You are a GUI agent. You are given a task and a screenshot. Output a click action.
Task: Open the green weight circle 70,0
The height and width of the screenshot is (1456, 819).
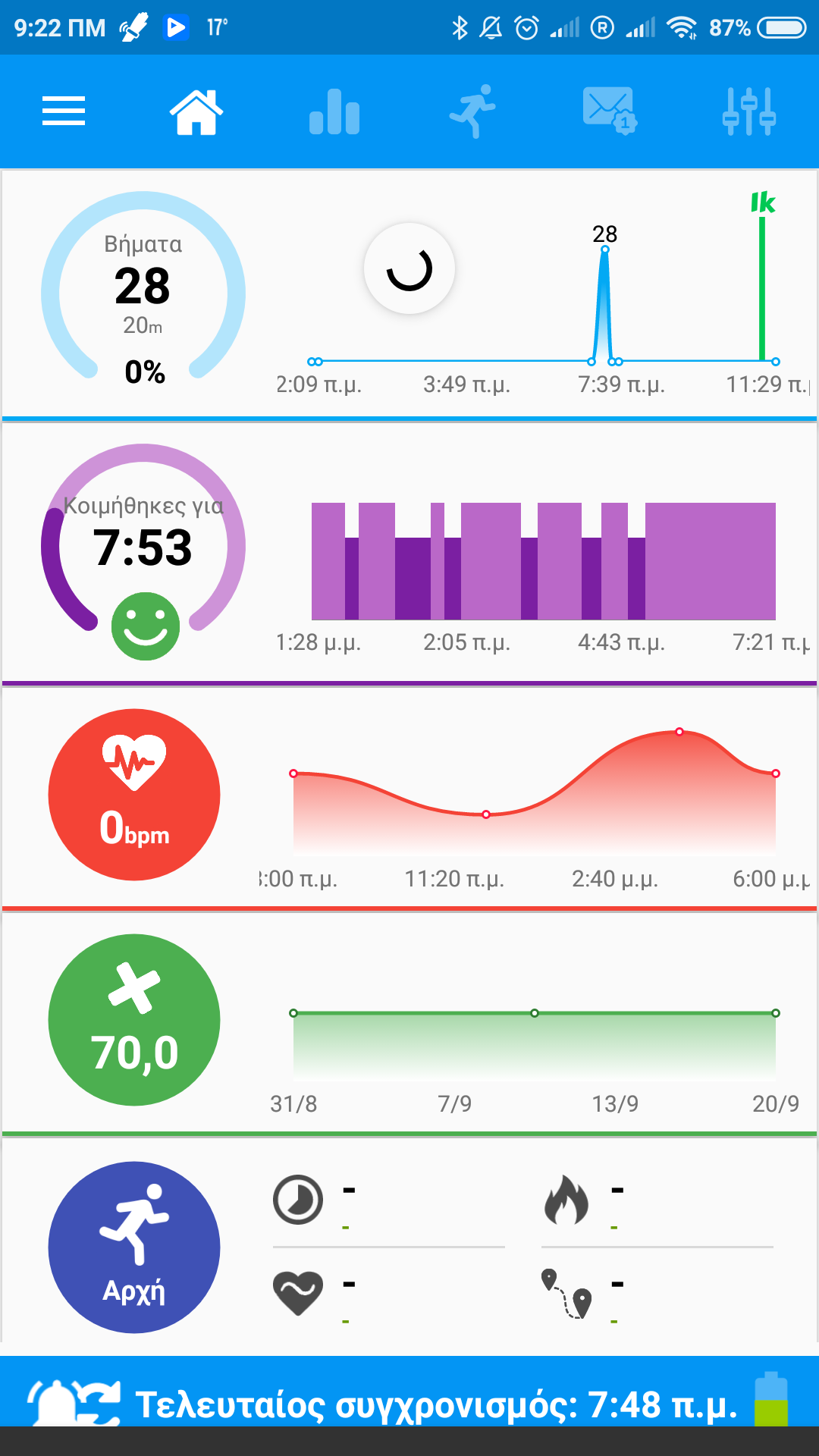coord(134,1020)
